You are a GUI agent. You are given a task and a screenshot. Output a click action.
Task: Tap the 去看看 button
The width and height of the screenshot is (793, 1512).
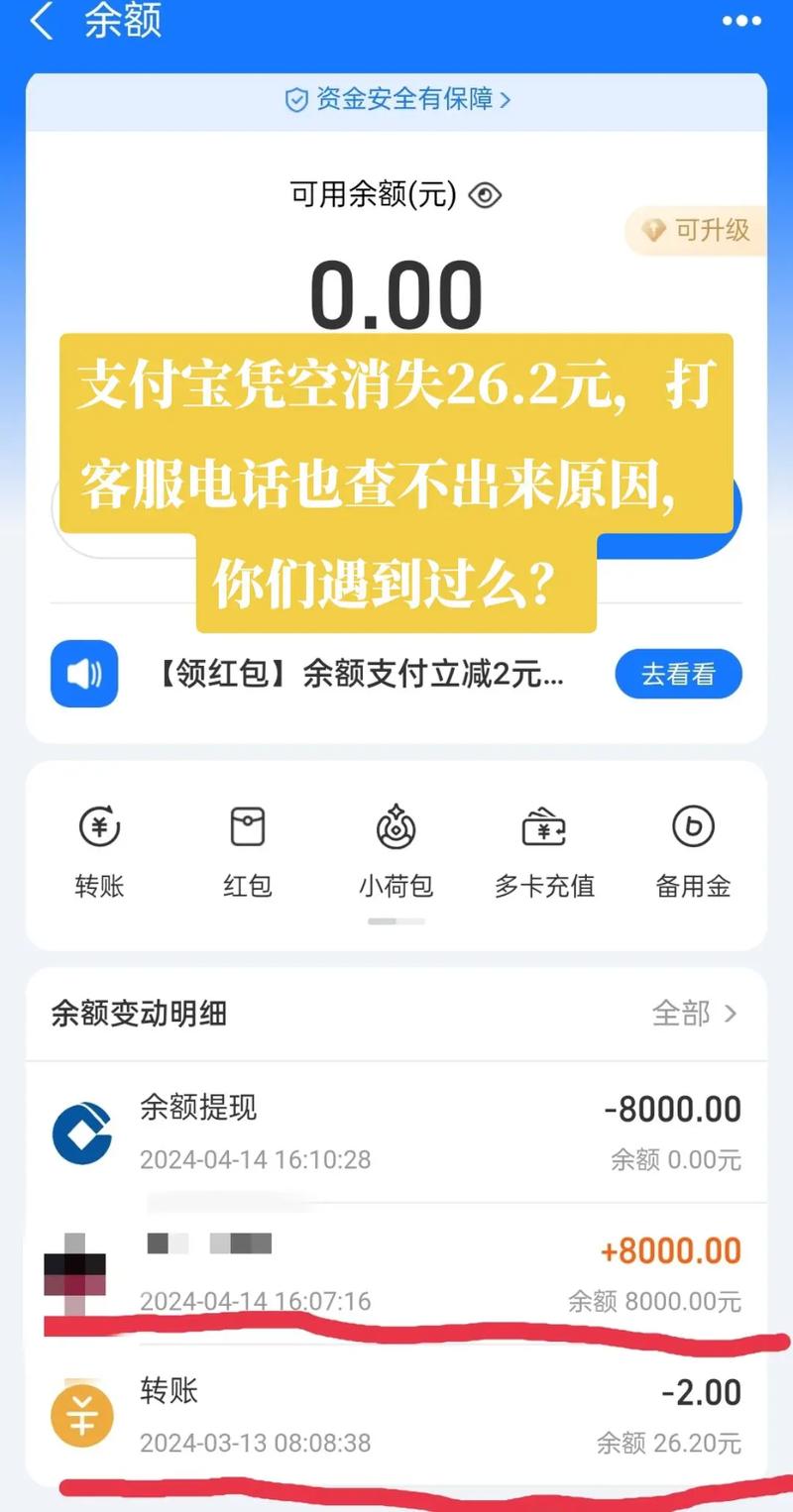678,673
